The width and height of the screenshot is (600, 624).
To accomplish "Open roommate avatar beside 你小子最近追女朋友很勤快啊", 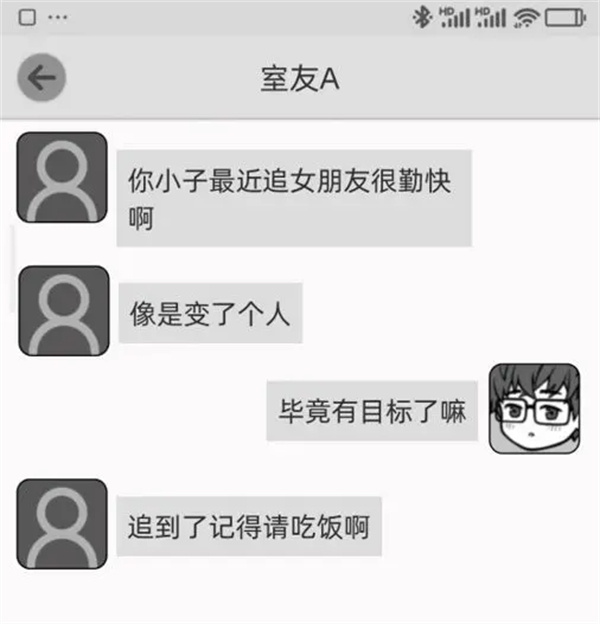I will pos(62,177).
